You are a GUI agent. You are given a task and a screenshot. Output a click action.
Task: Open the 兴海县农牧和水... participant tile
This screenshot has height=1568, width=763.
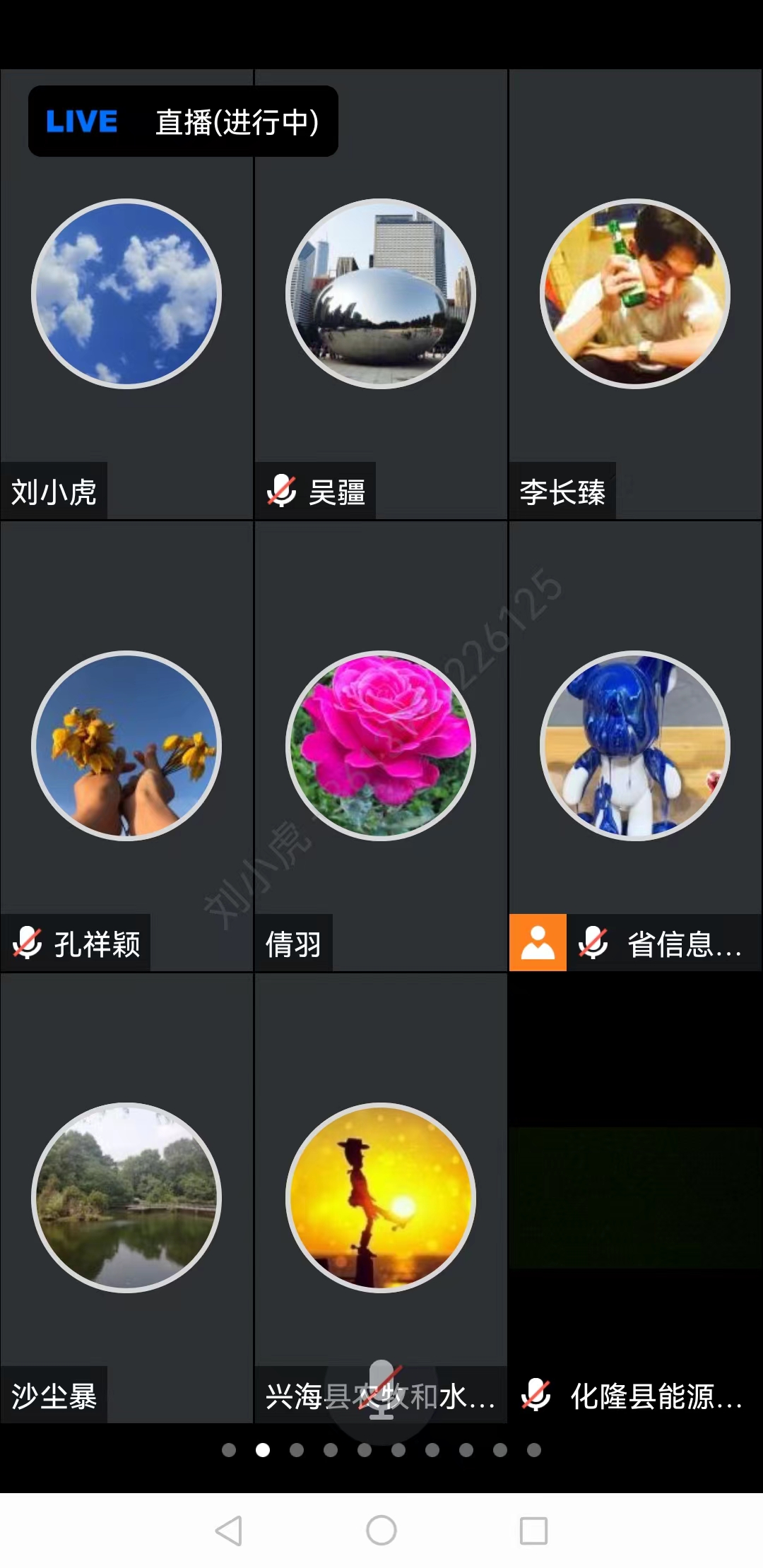tap(381, 1198)
